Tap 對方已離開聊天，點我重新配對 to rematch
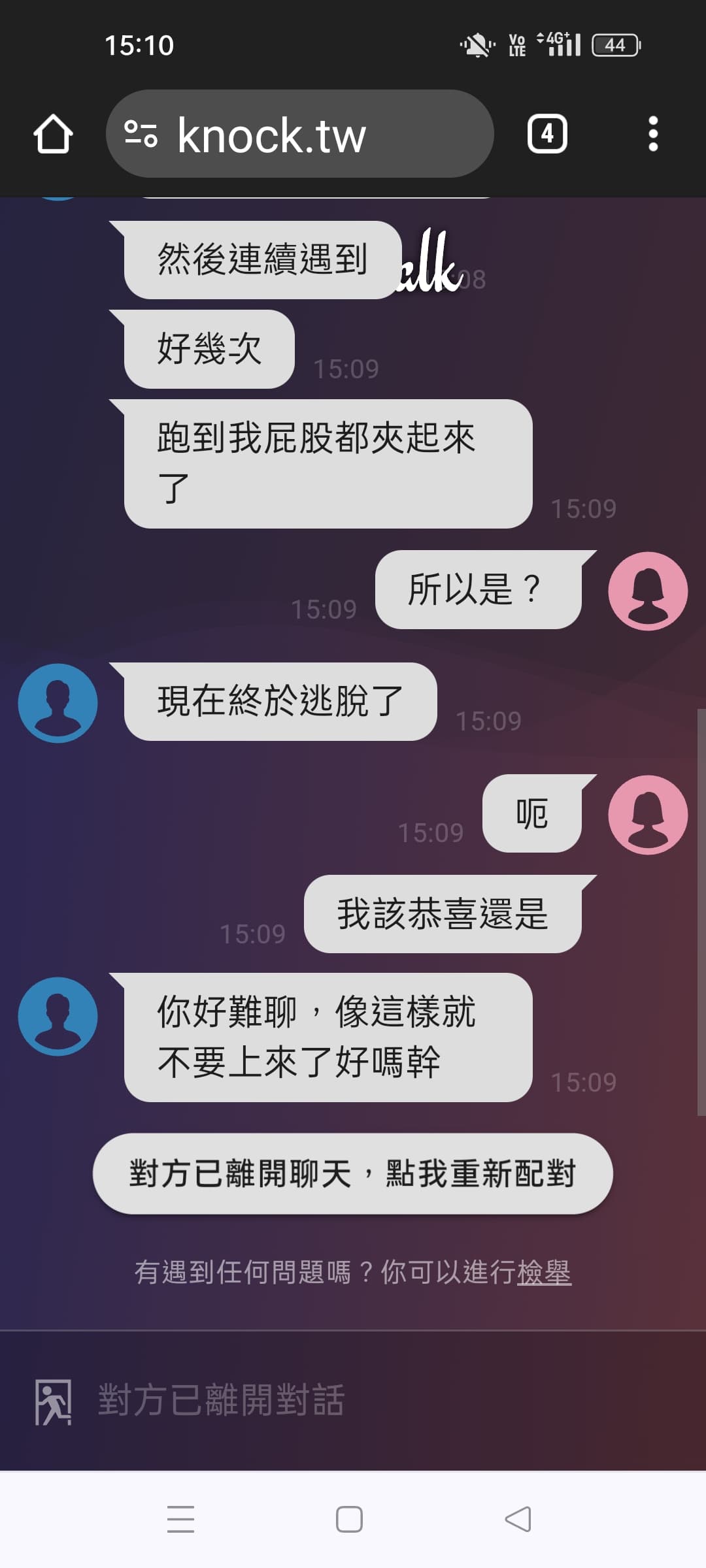Screen dimensions: 706x1568 pyautogui.click(x=352, y=1173)
